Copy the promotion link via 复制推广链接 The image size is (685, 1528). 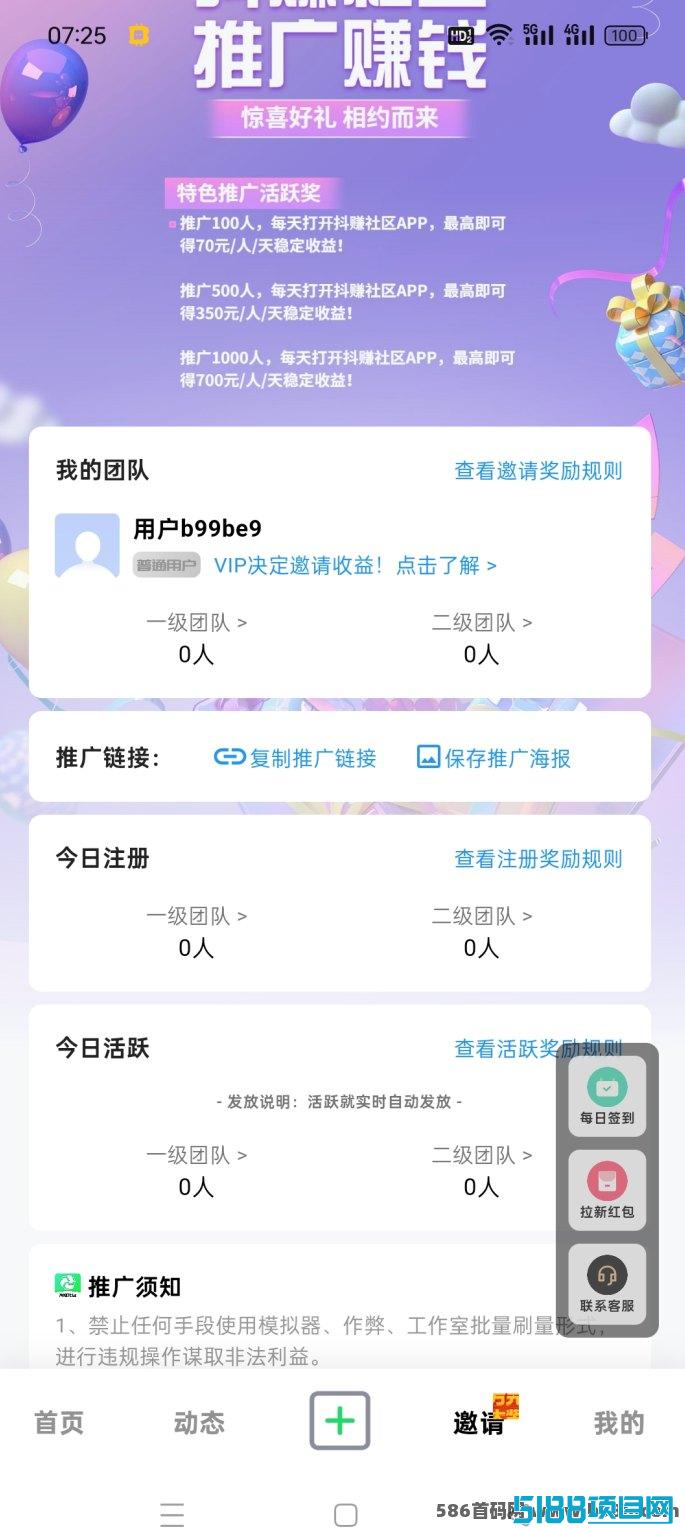(295, 758)
